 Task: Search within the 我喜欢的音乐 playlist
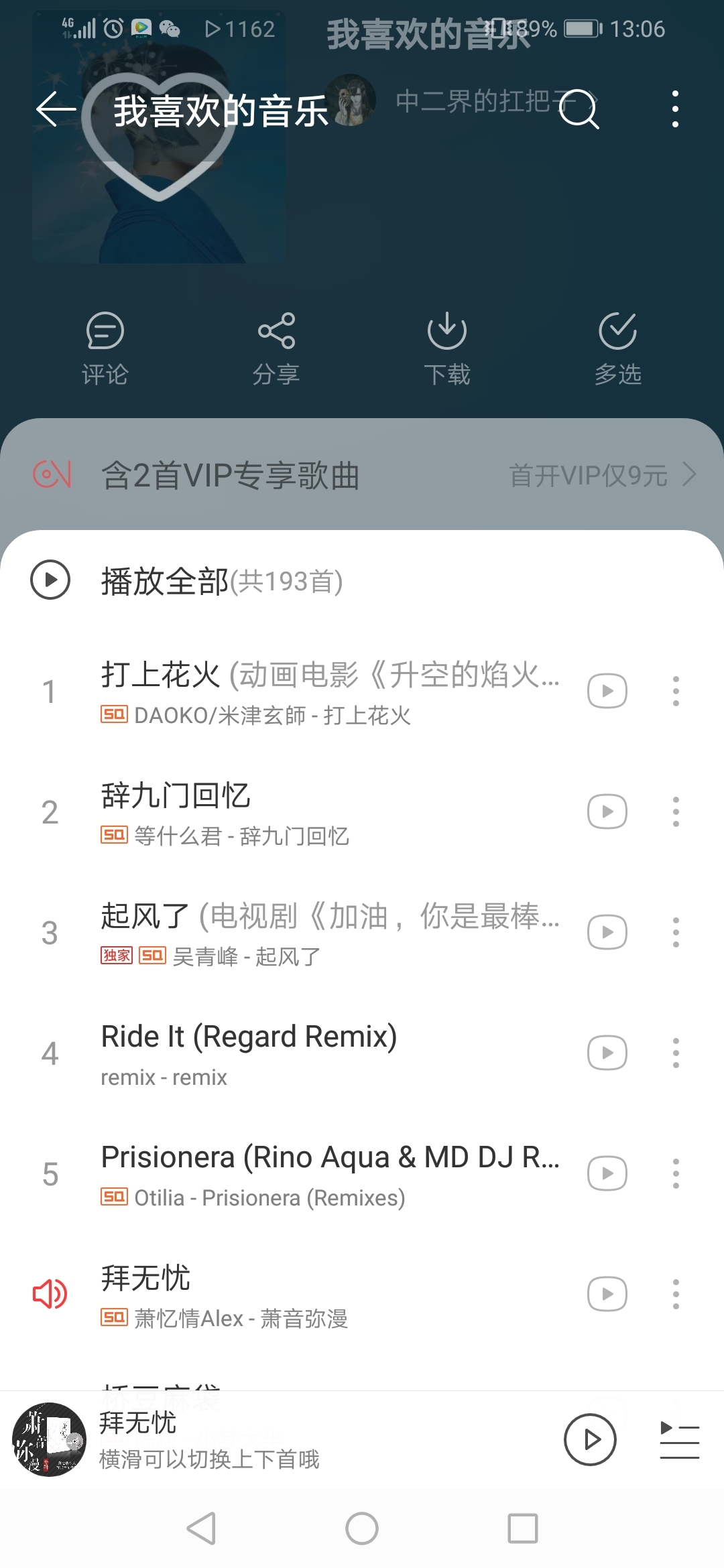(579, 109)
